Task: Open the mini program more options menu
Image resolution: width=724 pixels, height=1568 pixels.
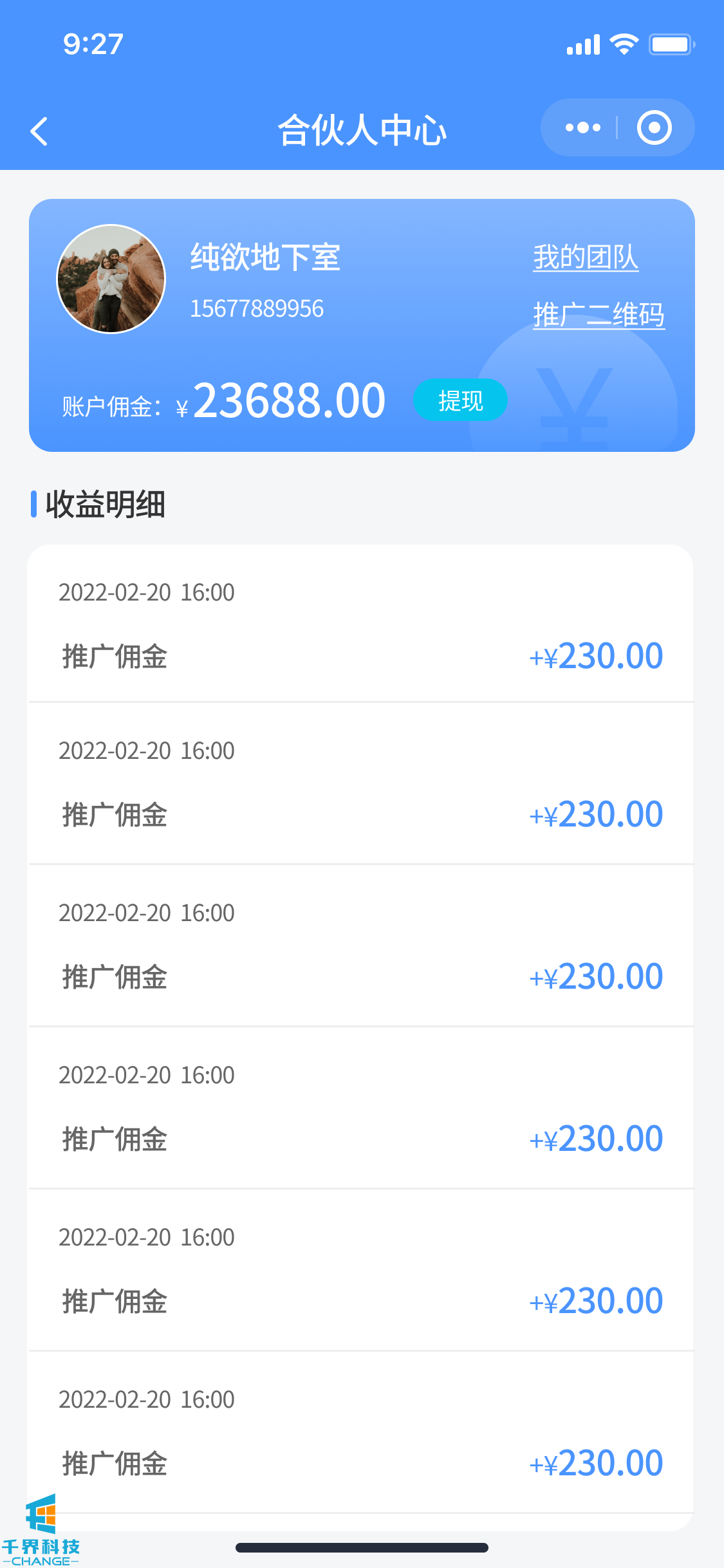Action: (582, 127)
